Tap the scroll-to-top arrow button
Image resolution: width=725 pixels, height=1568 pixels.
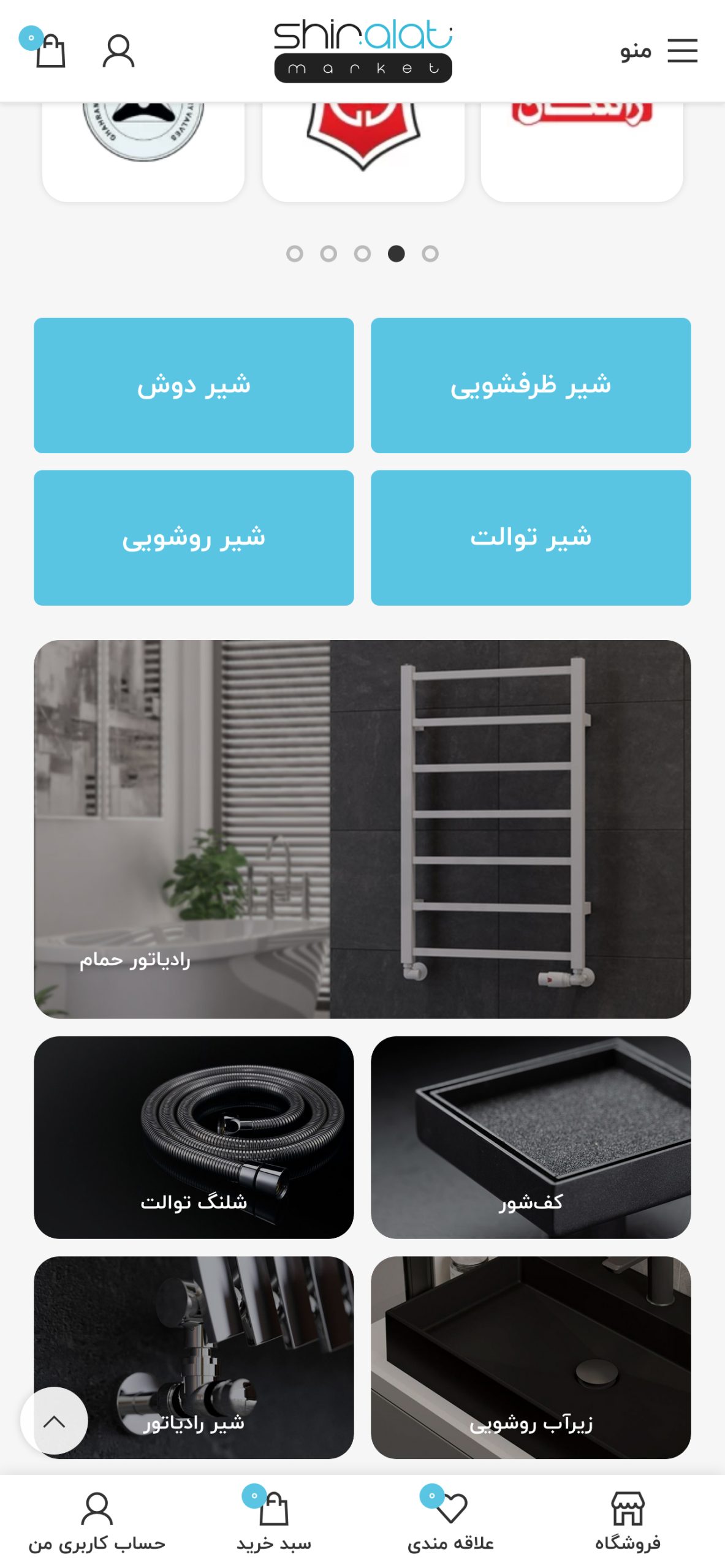click(x=54, y=1420)
